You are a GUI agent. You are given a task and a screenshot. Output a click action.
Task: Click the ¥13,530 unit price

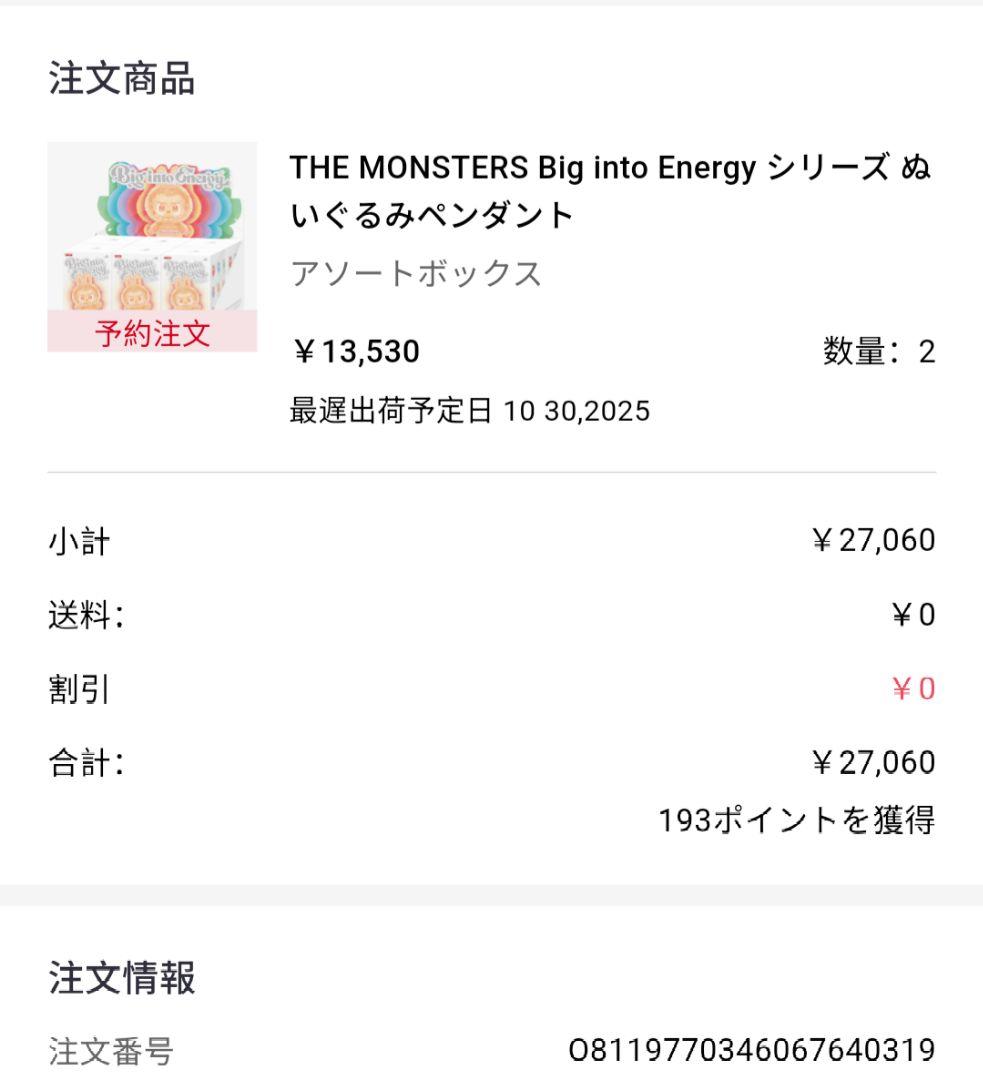tap(355, 351)
